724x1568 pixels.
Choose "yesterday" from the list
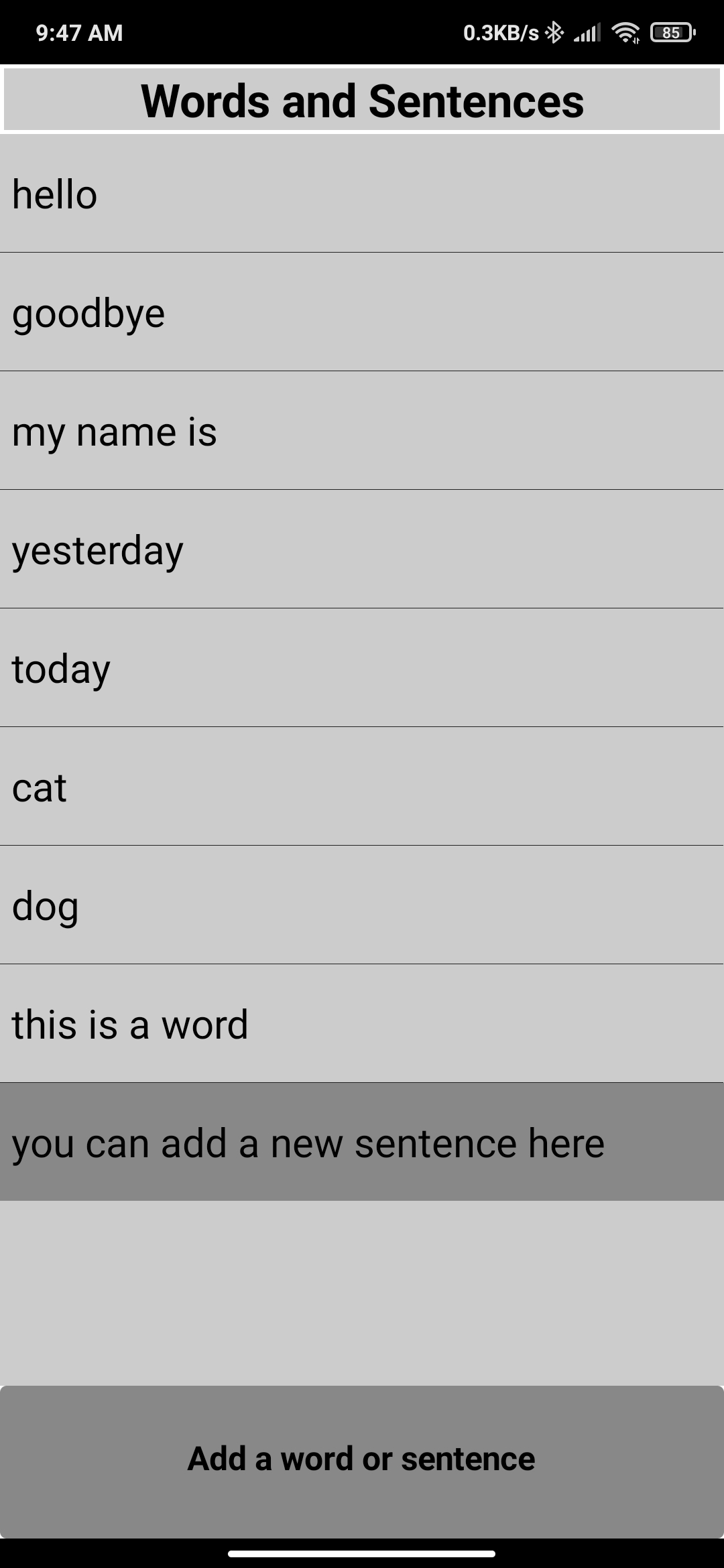362,549
